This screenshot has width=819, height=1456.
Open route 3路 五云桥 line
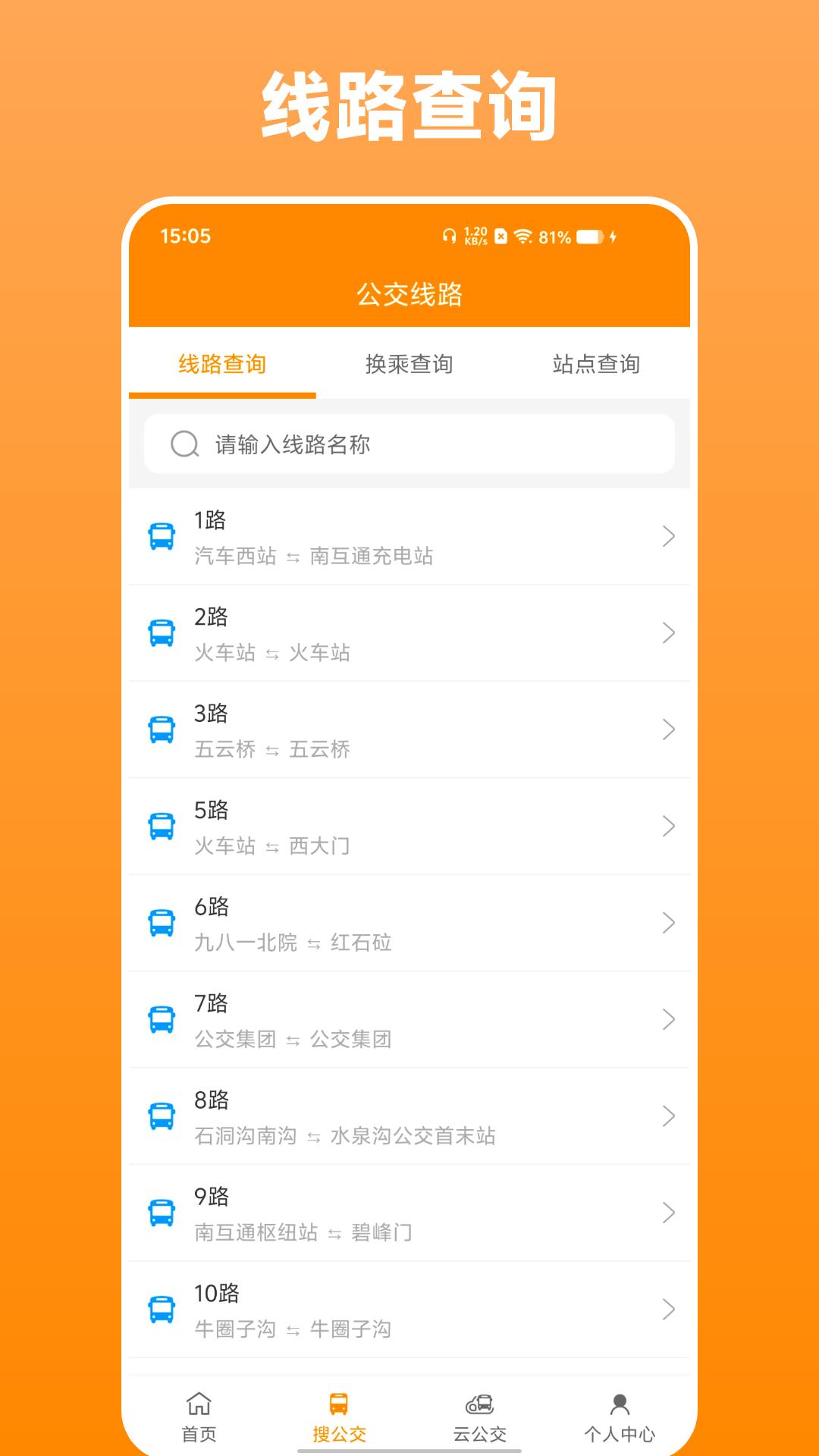pos(409,730)
